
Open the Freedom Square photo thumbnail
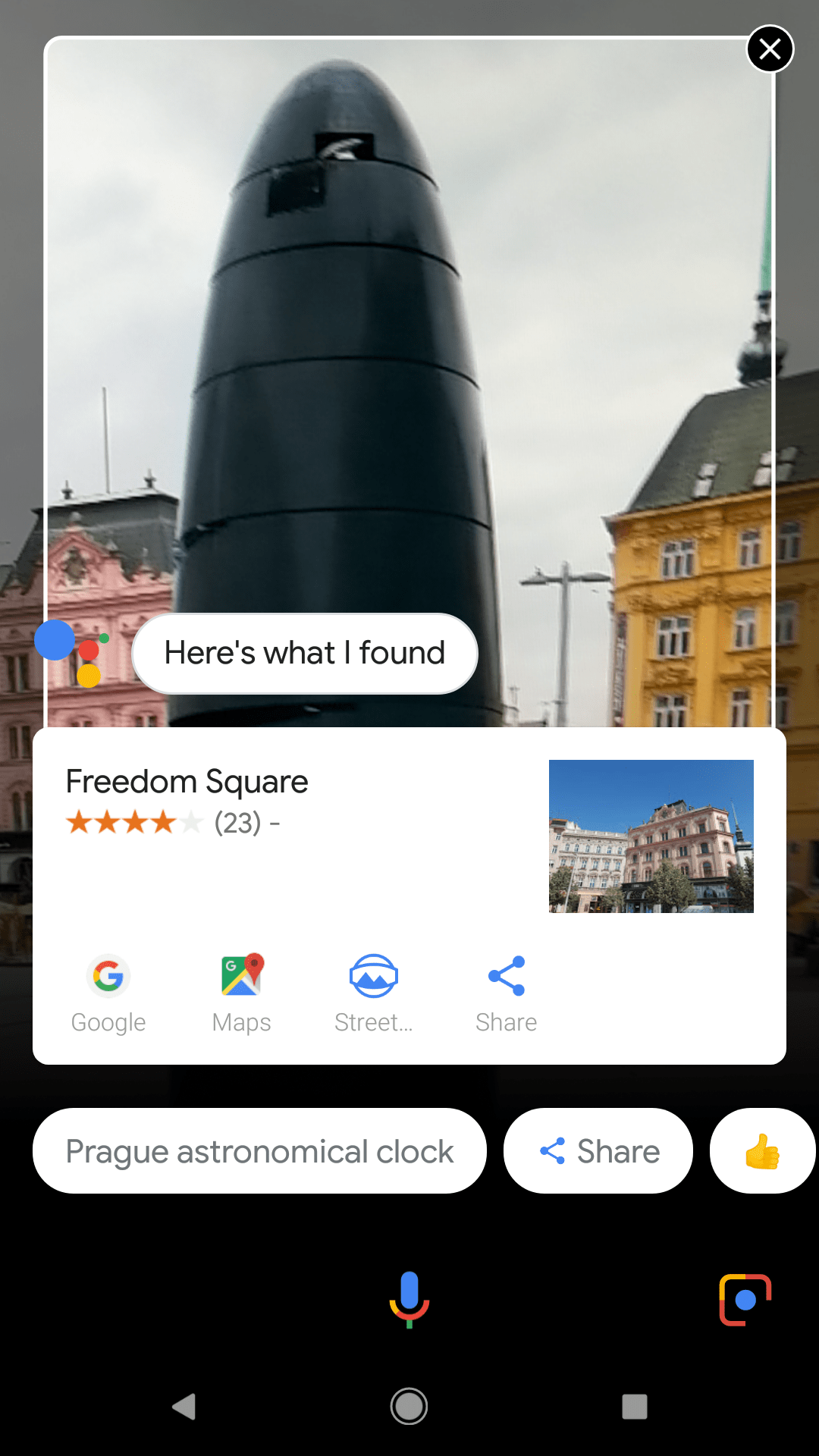pyautogui.click(x=651, y=836)
